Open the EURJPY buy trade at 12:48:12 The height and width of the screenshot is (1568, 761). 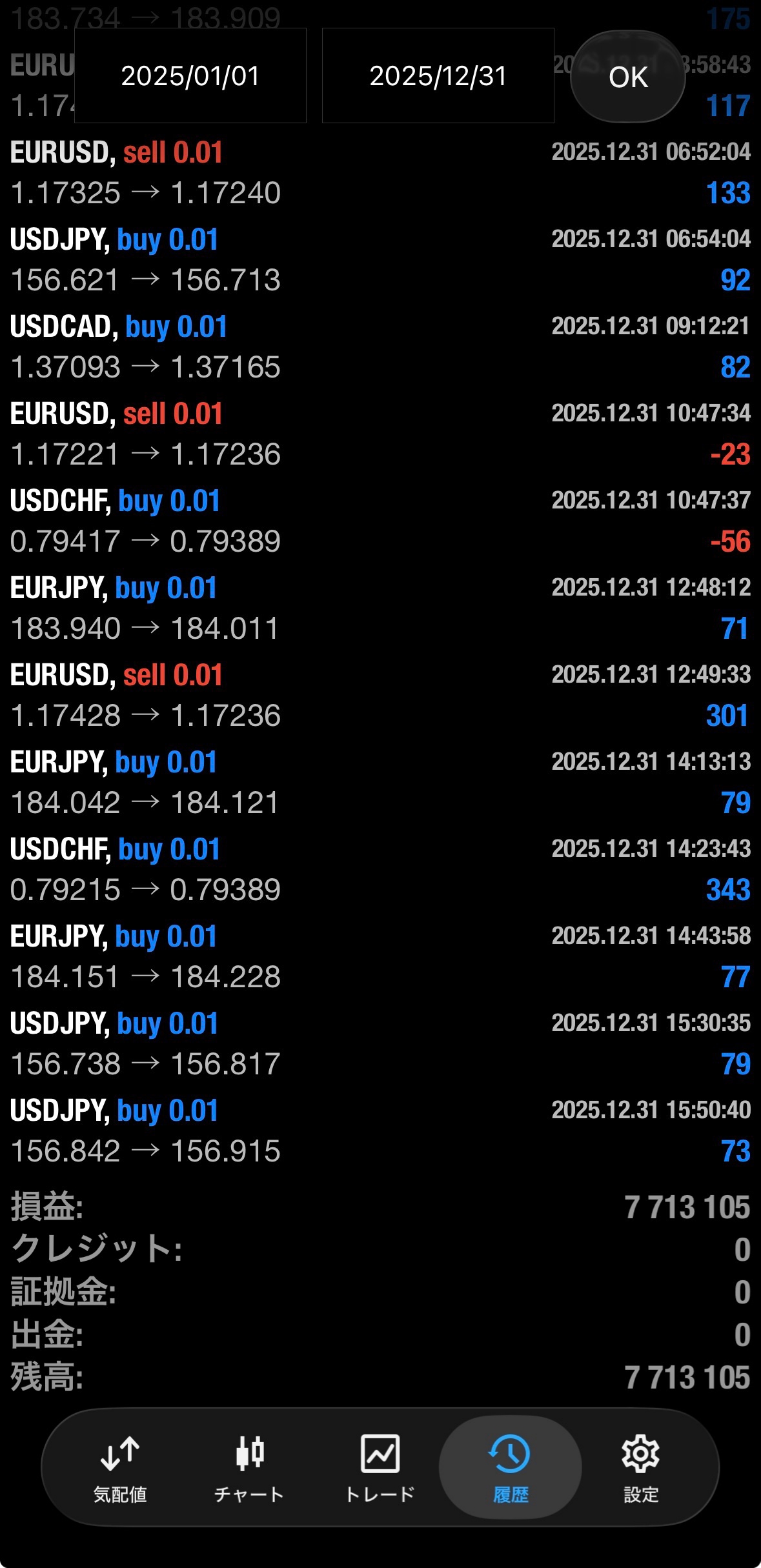380,608
